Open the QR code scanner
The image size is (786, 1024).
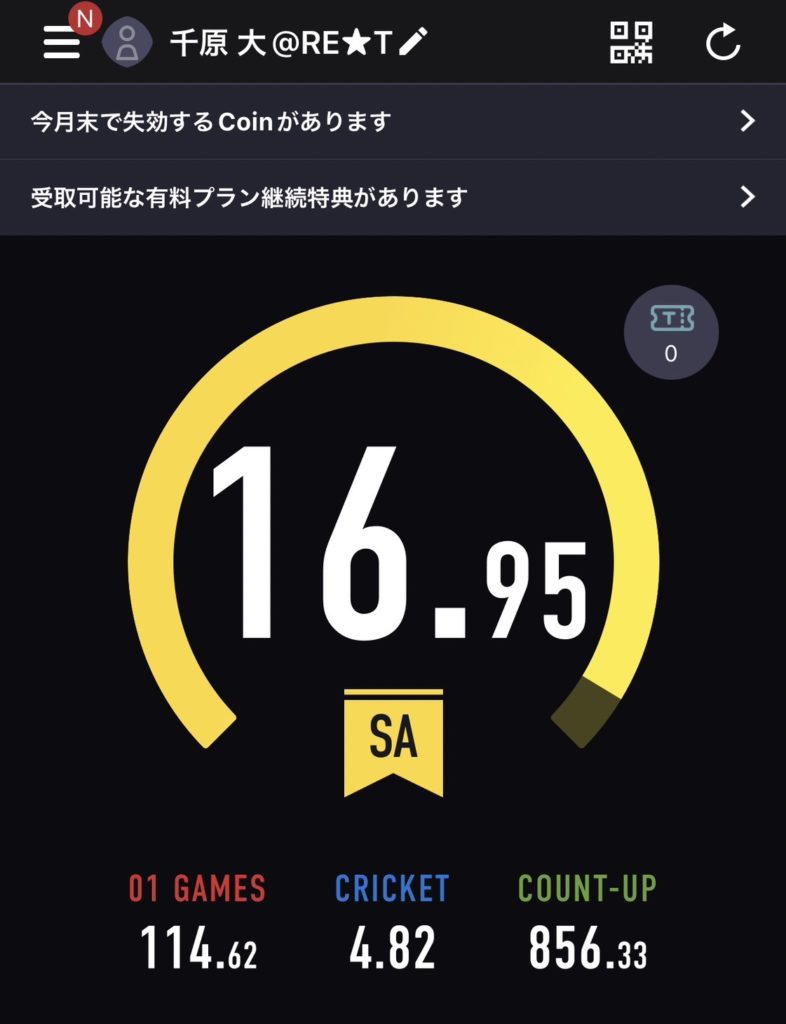click(631, 42)
